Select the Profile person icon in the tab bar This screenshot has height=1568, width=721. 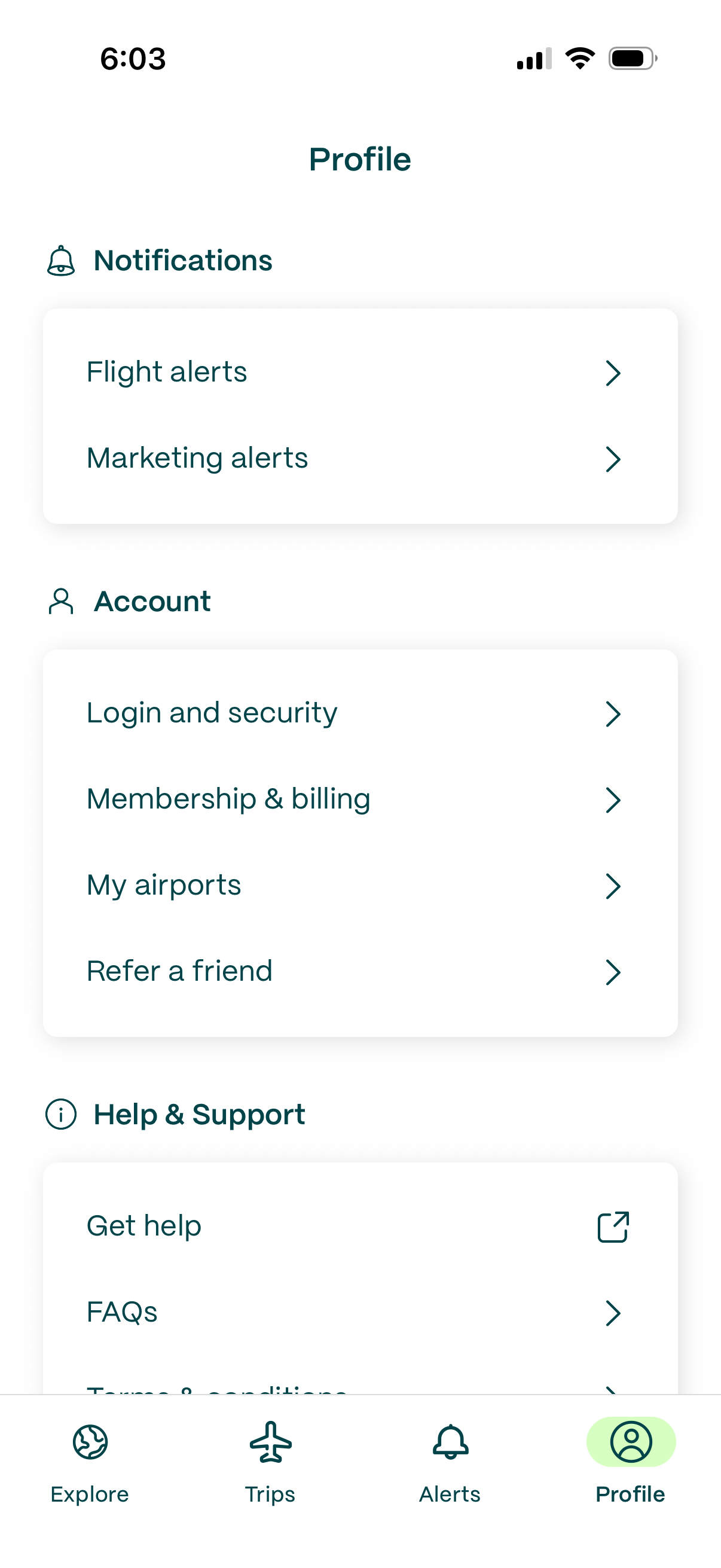pos(630,1442)
